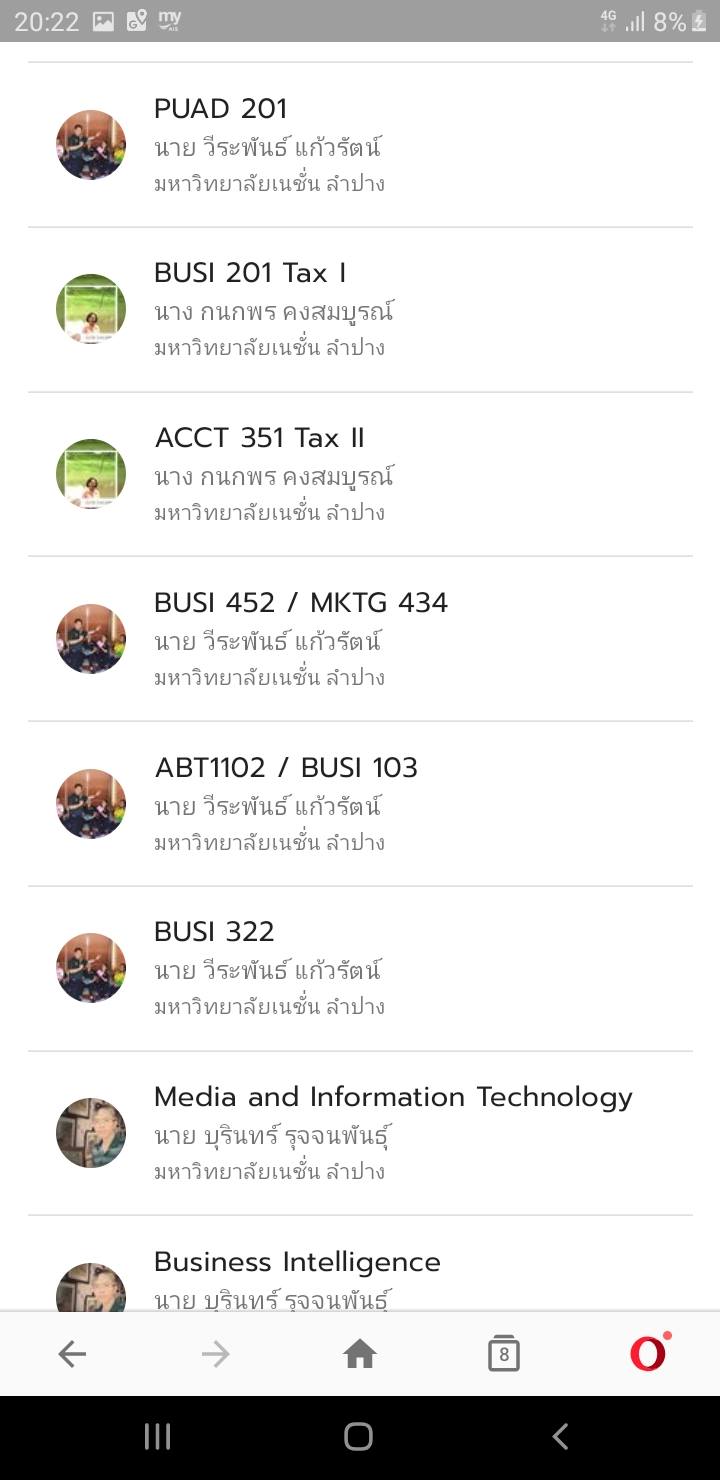Select the BUSI 201 Tax I course
This screenshot has height=1480, width=720.
[x=250, y=273]
